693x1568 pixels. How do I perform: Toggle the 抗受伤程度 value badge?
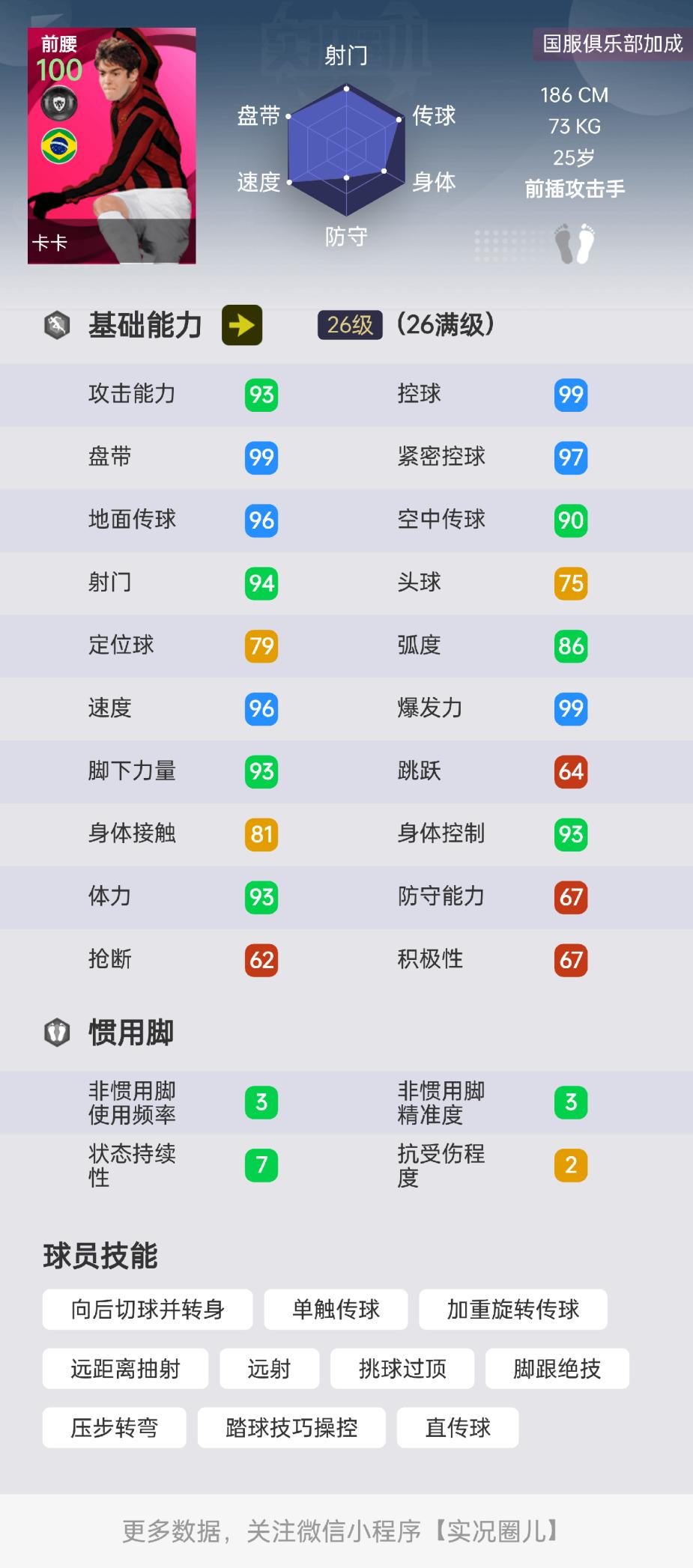click(570, 1165)
